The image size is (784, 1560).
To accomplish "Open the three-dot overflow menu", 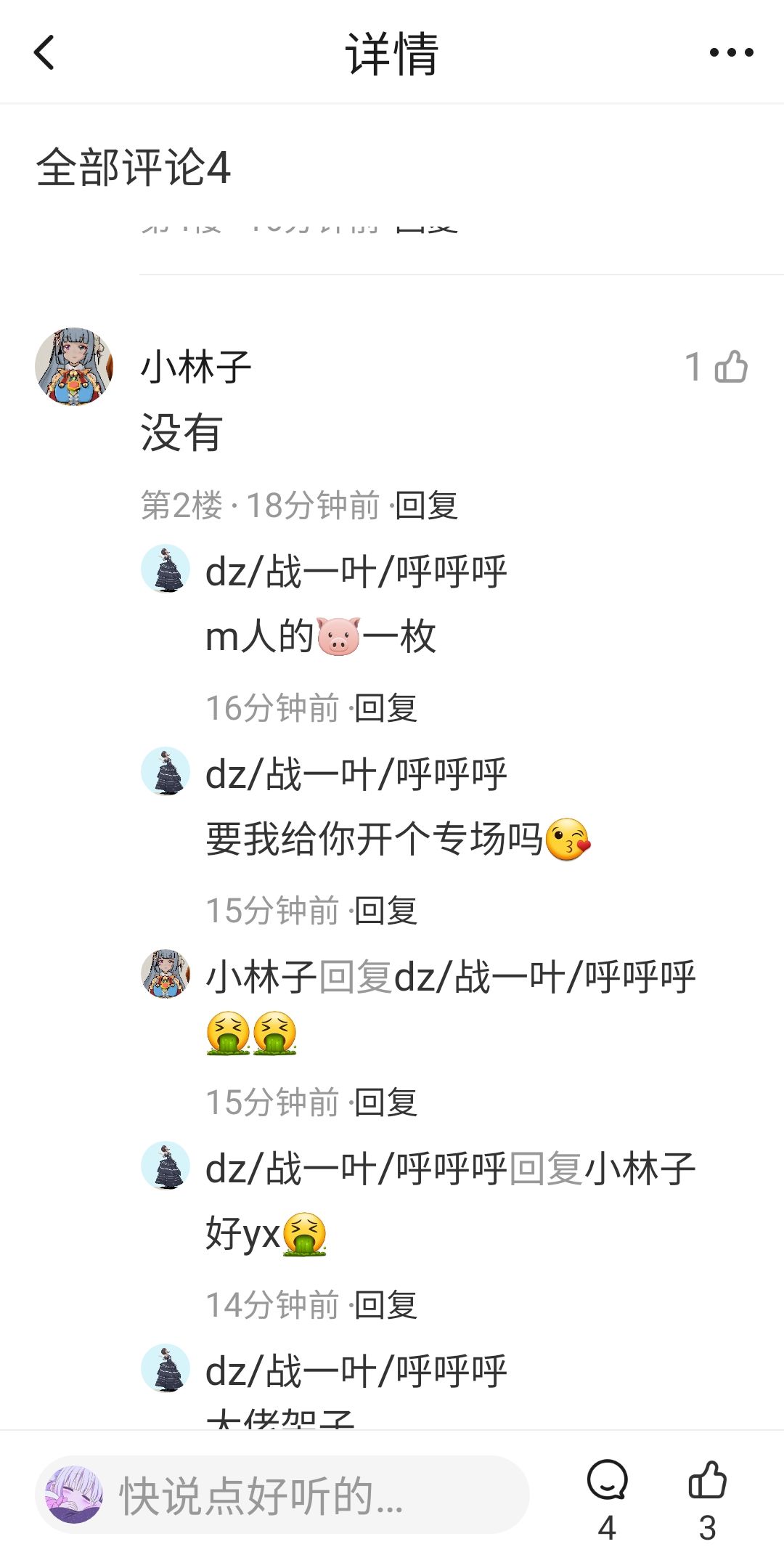I will pos(731,52).
